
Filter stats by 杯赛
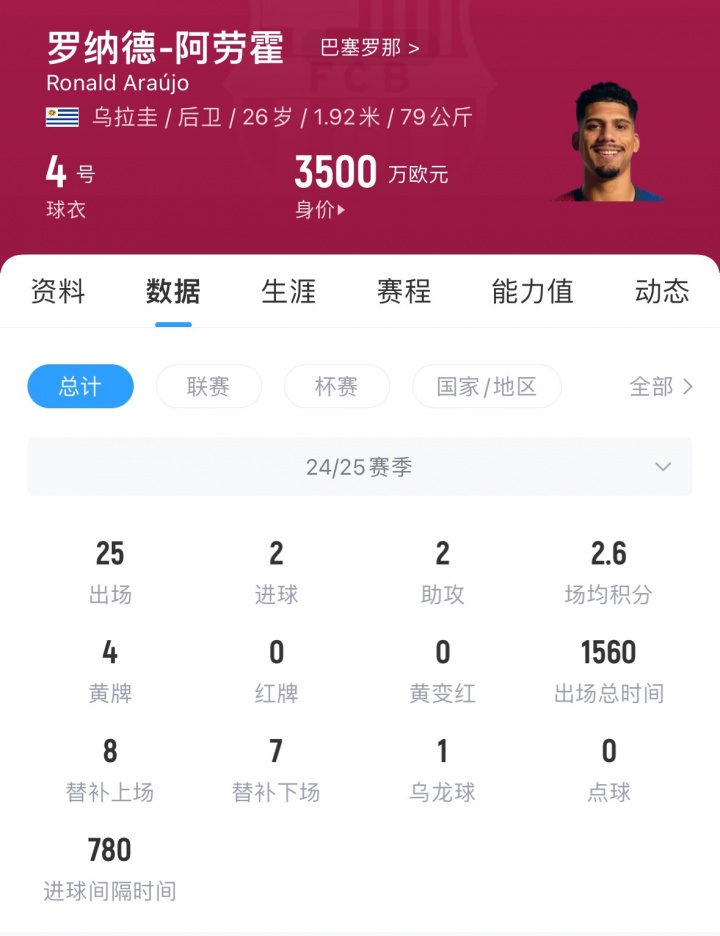tap(336, 386)
